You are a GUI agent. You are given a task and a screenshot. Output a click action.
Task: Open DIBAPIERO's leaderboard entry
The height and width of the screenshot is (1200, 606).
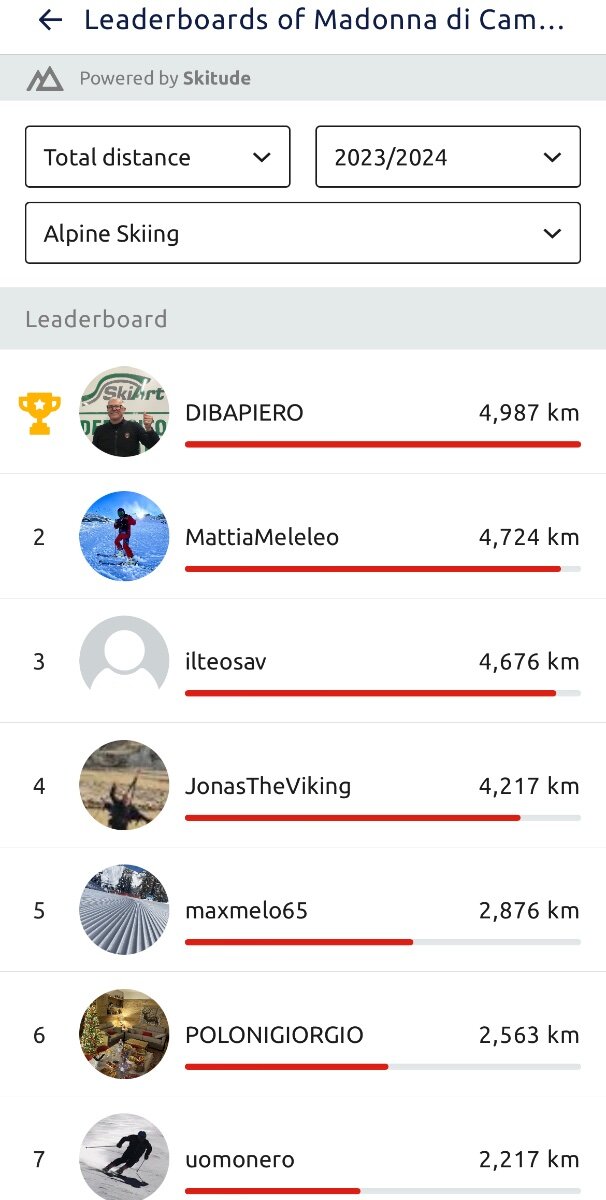302,412
